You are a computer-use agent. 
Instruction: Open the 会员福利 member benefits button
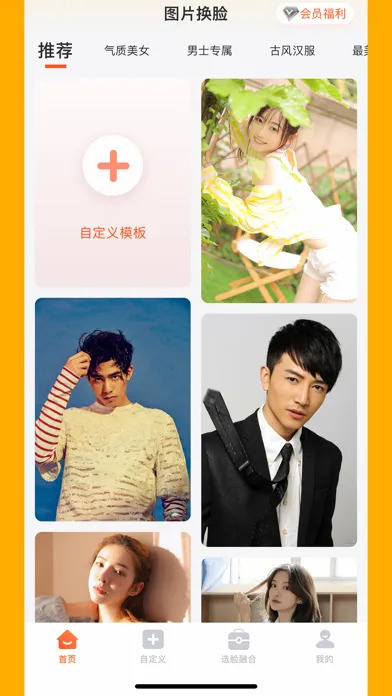[x=315, y=14]
